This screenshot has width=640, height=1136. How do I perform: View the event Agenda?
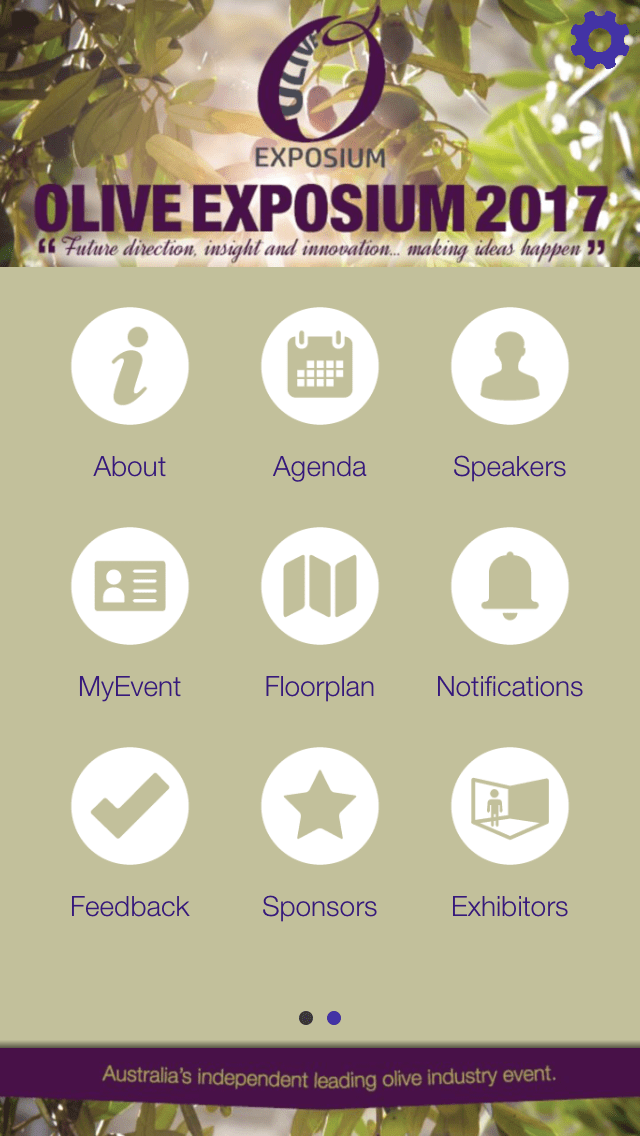(x=320, y=366)
